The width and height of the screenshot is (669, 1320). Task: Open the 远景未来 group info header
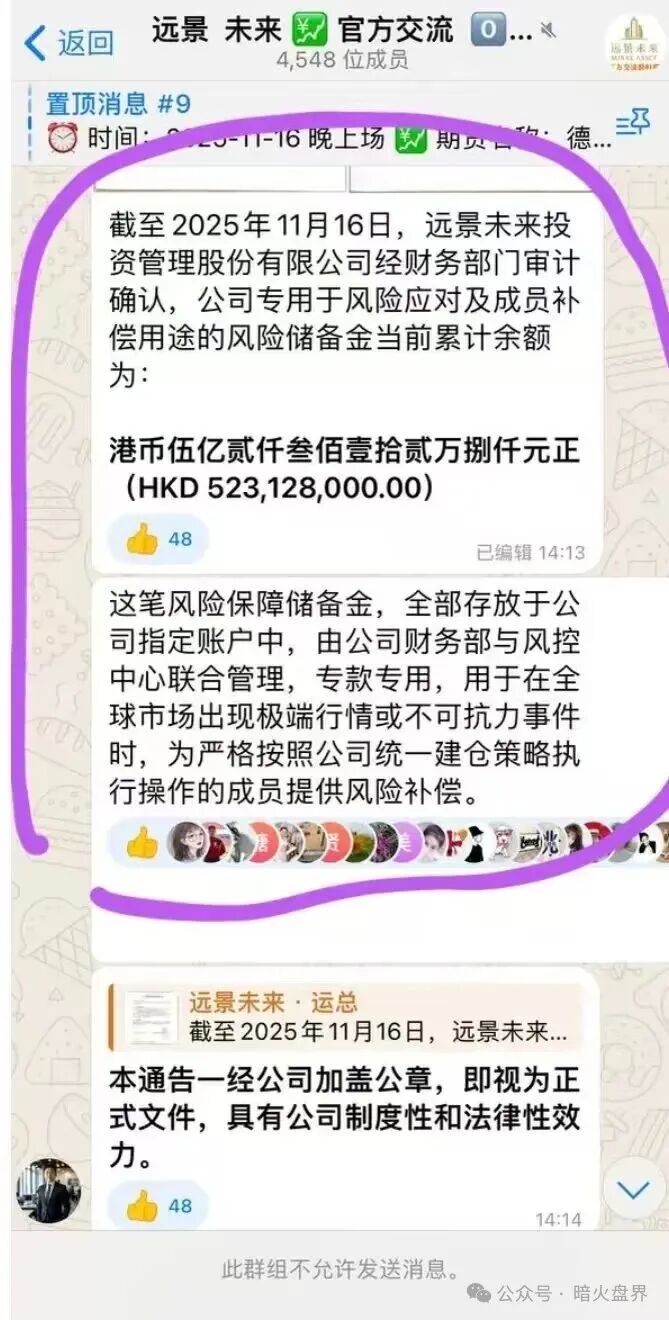tap(340, 43)
